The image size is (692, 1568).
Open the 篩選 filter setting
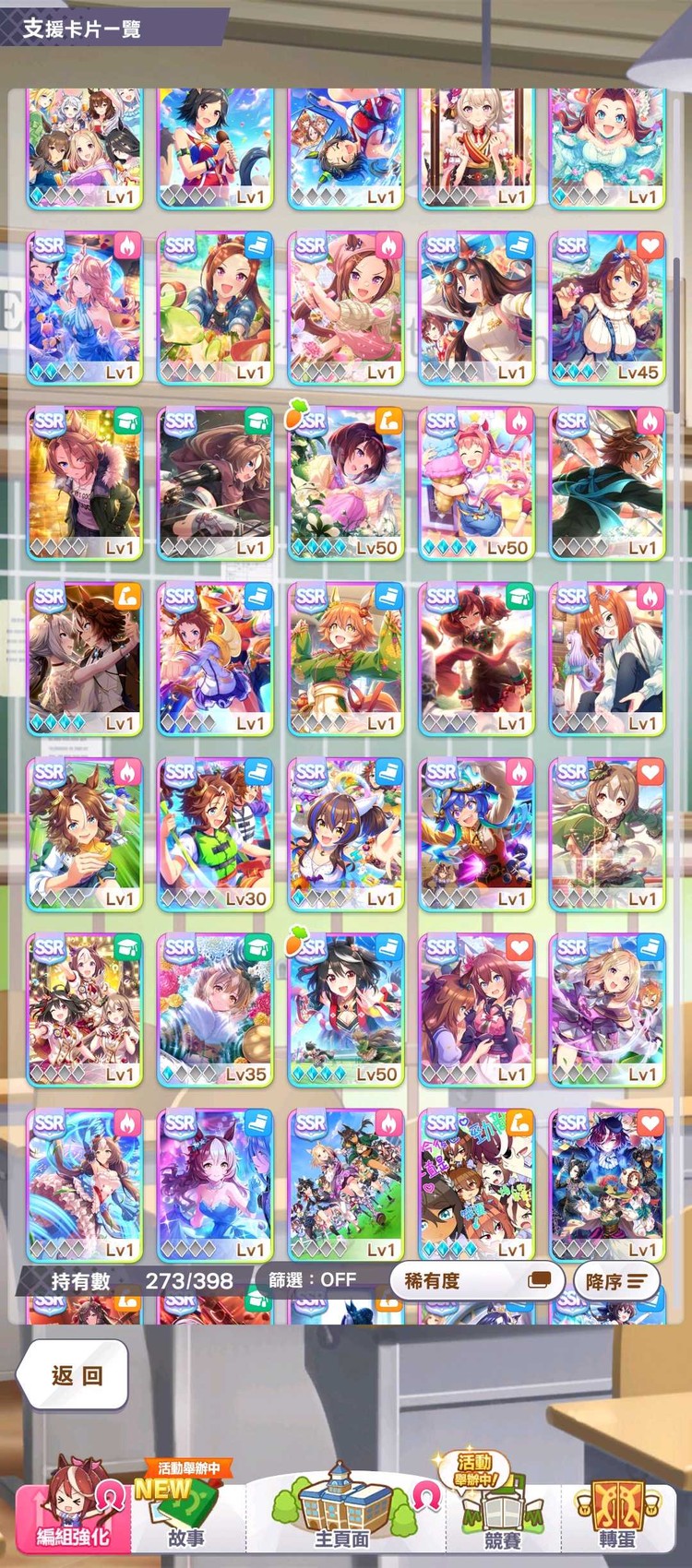pos(312,1280)
